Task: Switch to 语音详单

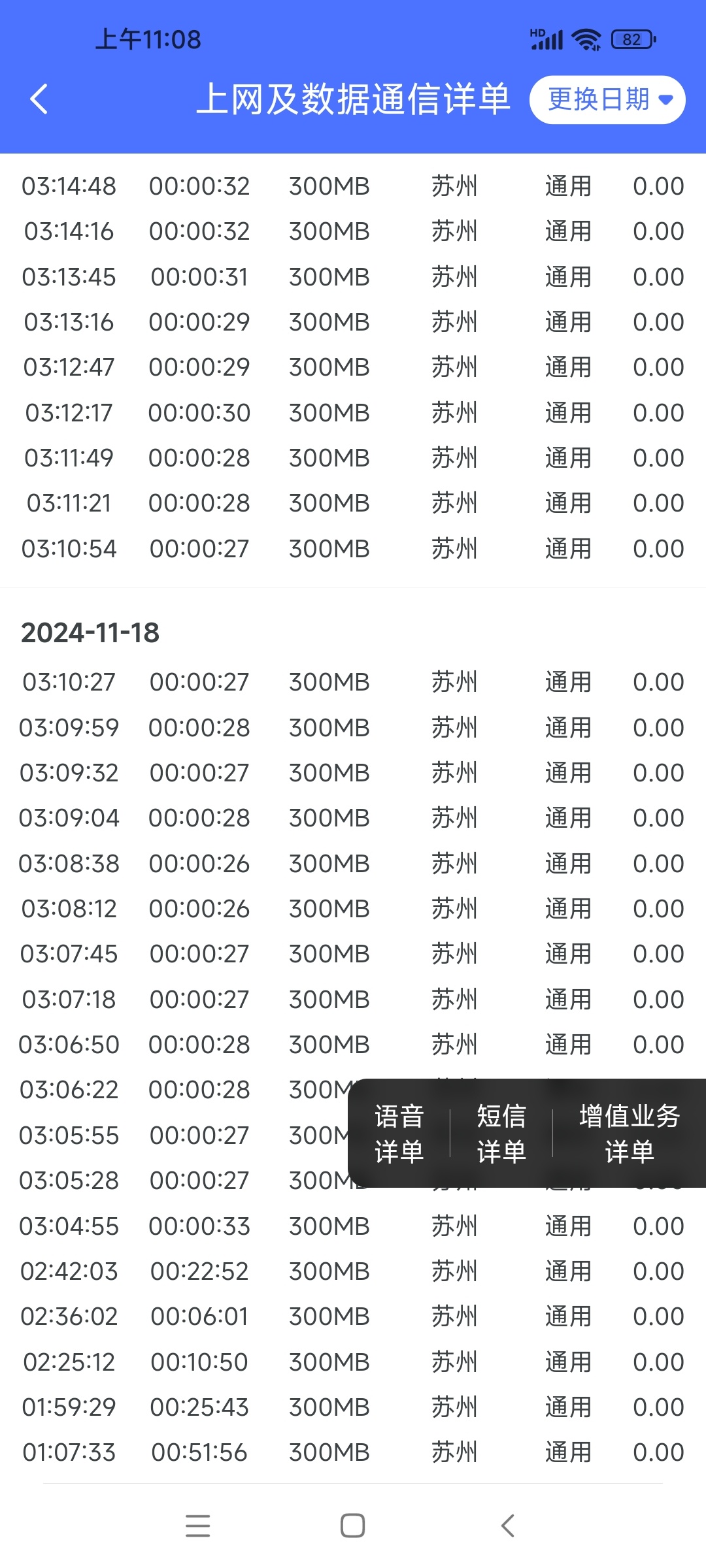Action: point(399,1134)
